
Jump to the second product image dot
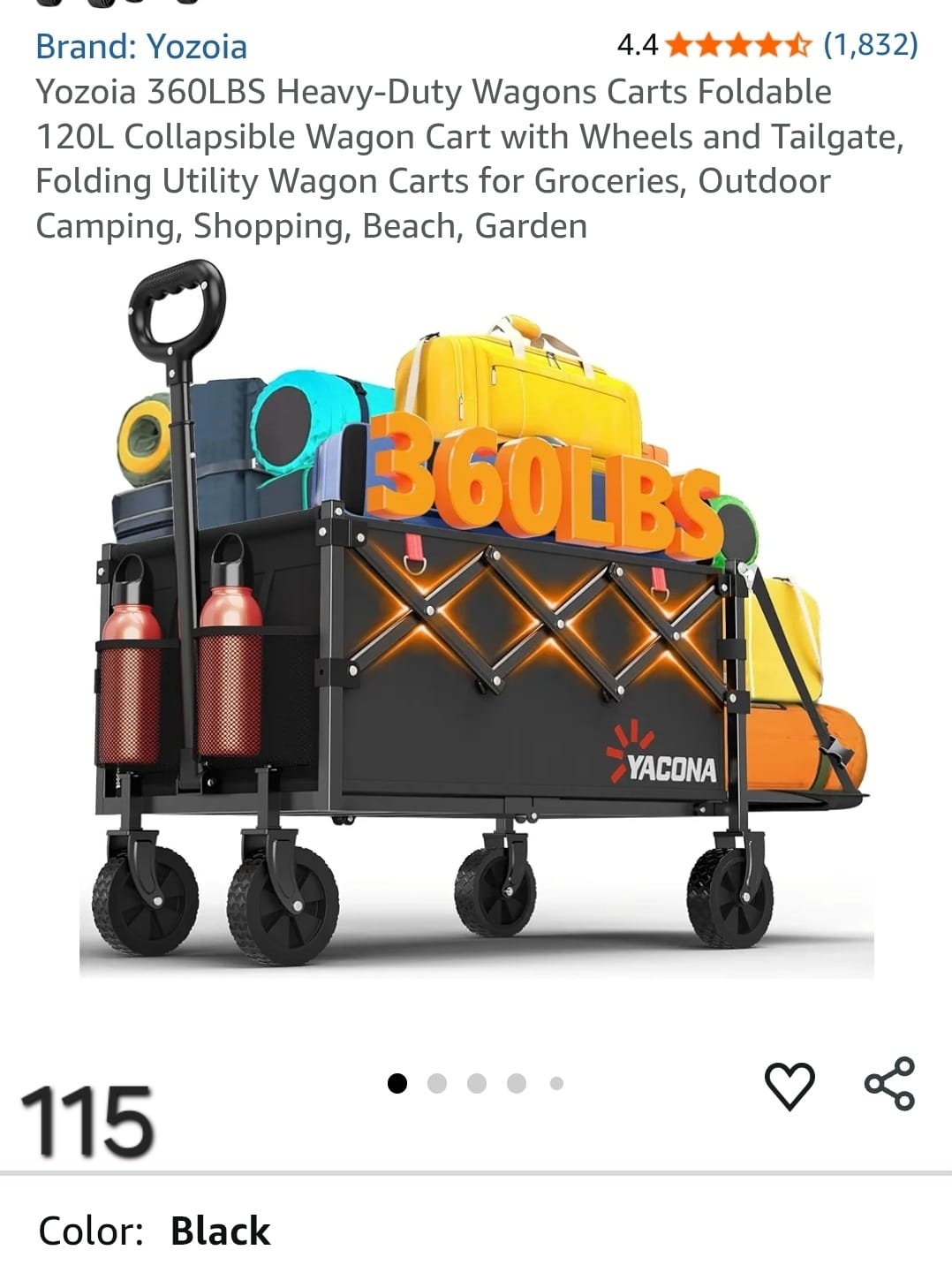pyautogui.click(x=437, y=1083)
